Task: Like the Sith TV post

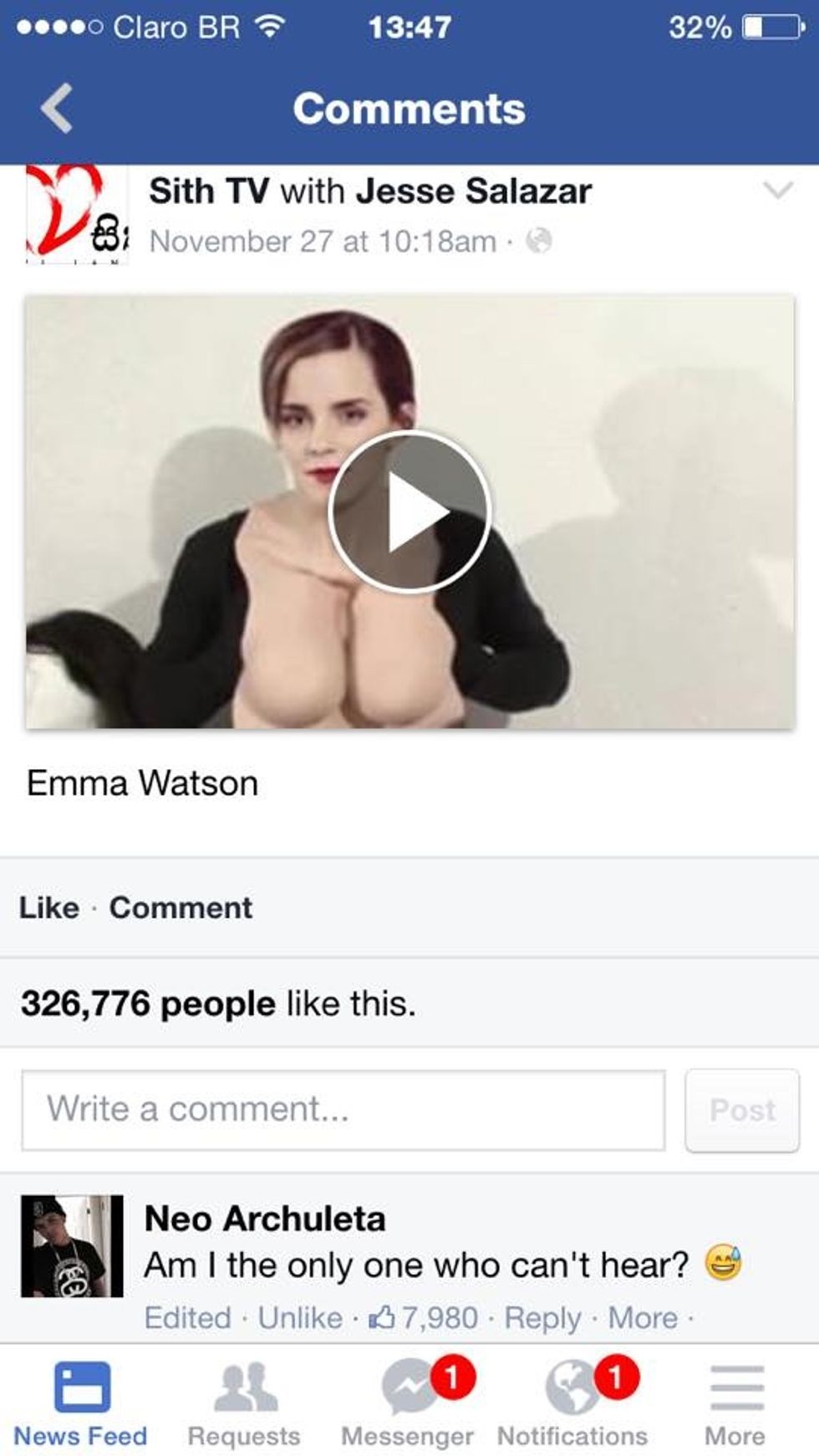Action: point(49,908)
